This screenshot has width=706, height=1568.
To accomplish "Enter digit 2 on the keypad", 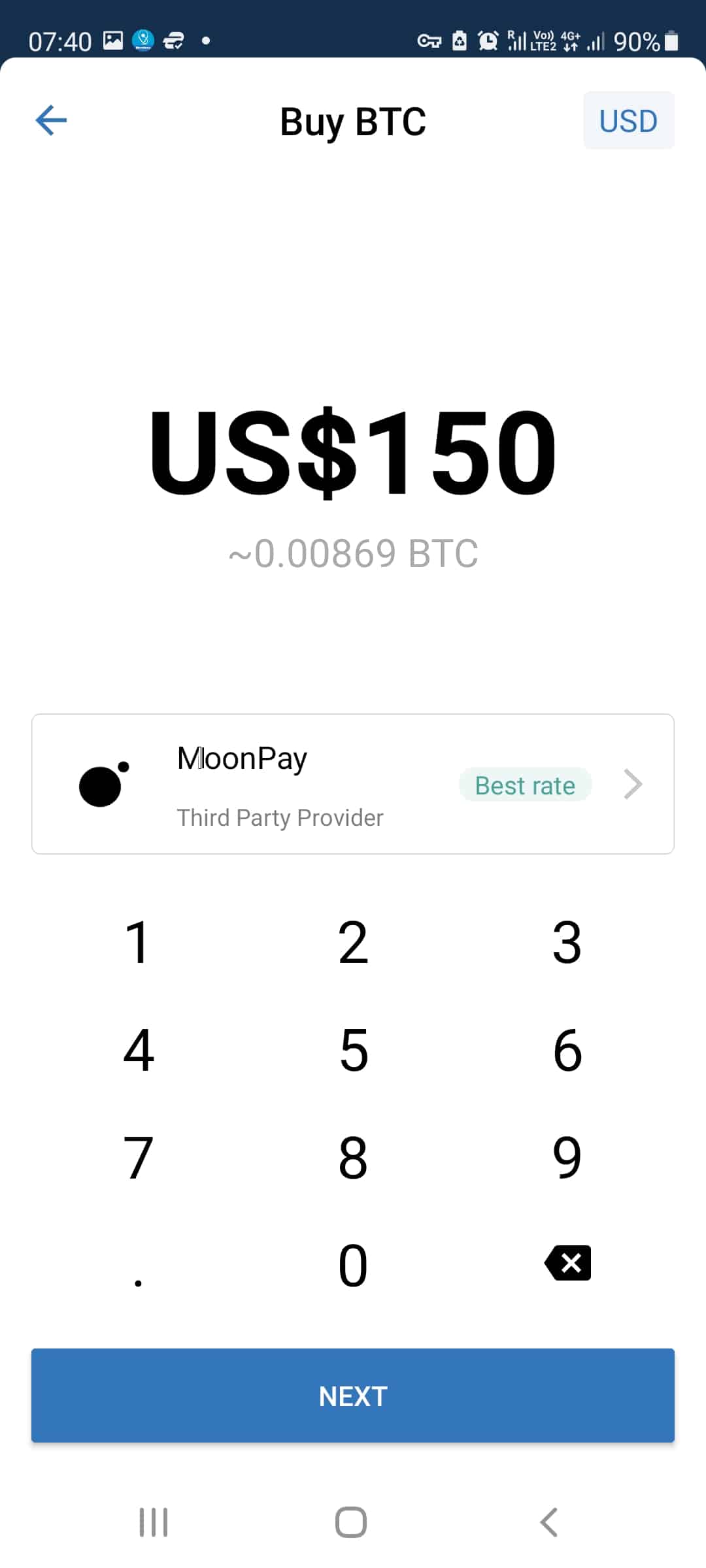I will (x=353, y=942).
